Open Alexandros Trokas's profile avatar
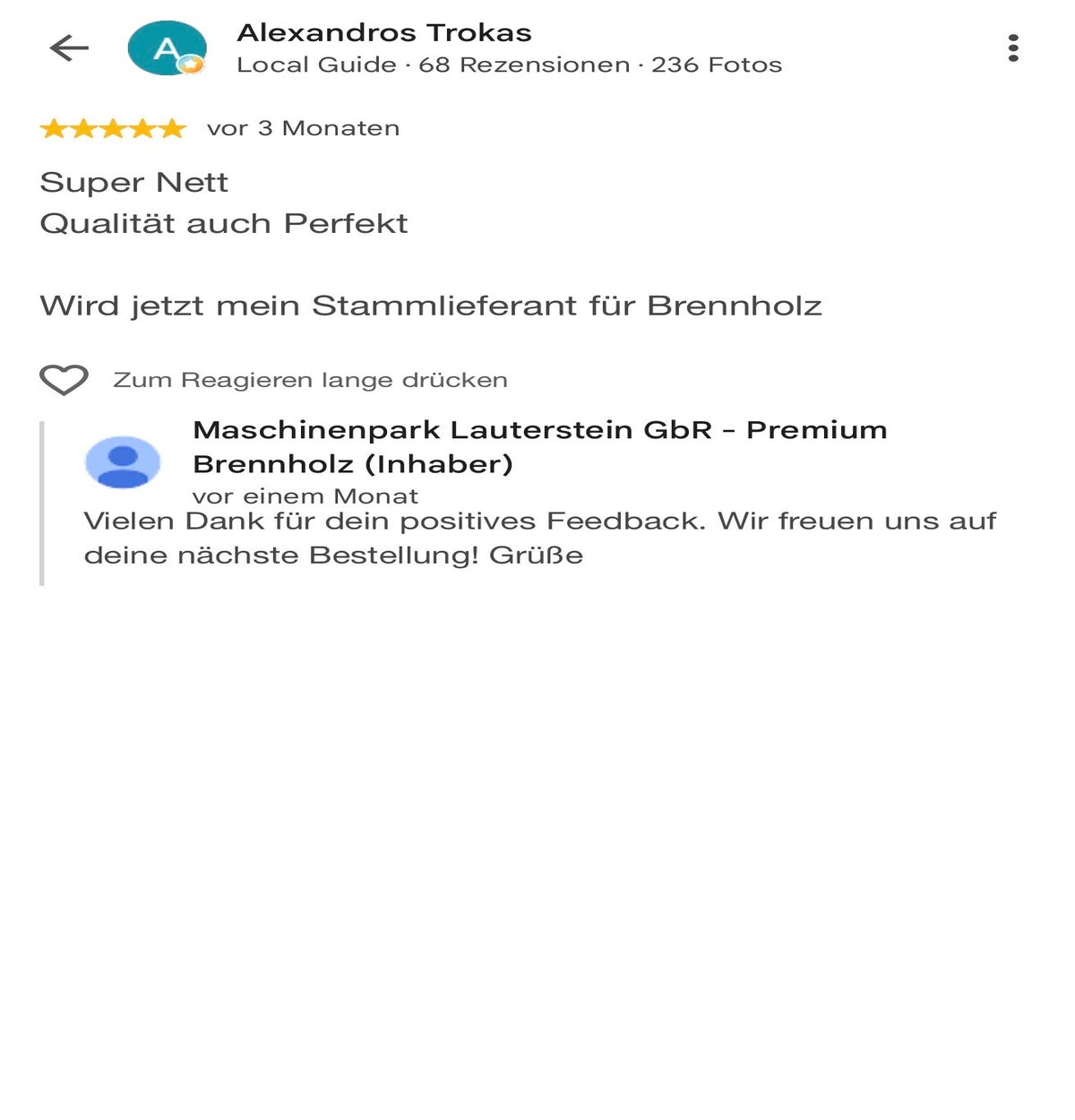1075x1120 pixels. point(168,48)
